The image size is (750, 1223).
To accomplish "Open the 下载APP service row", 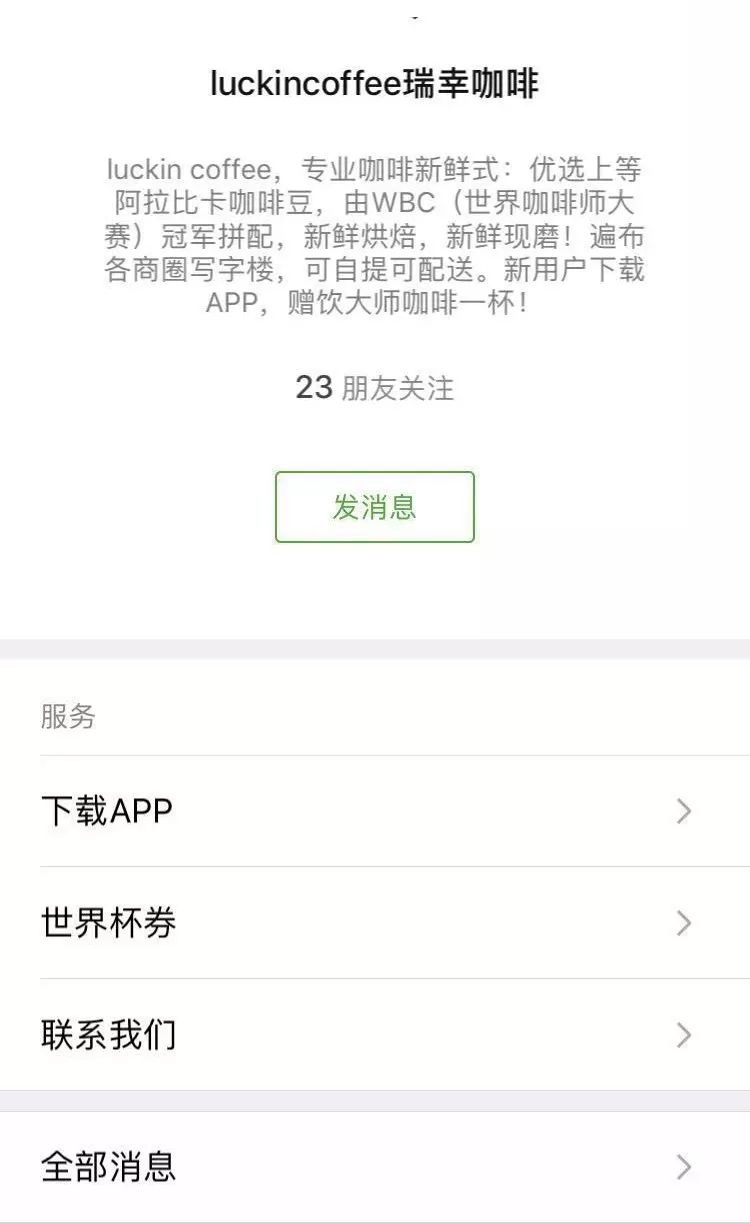I will pos(375,811).
